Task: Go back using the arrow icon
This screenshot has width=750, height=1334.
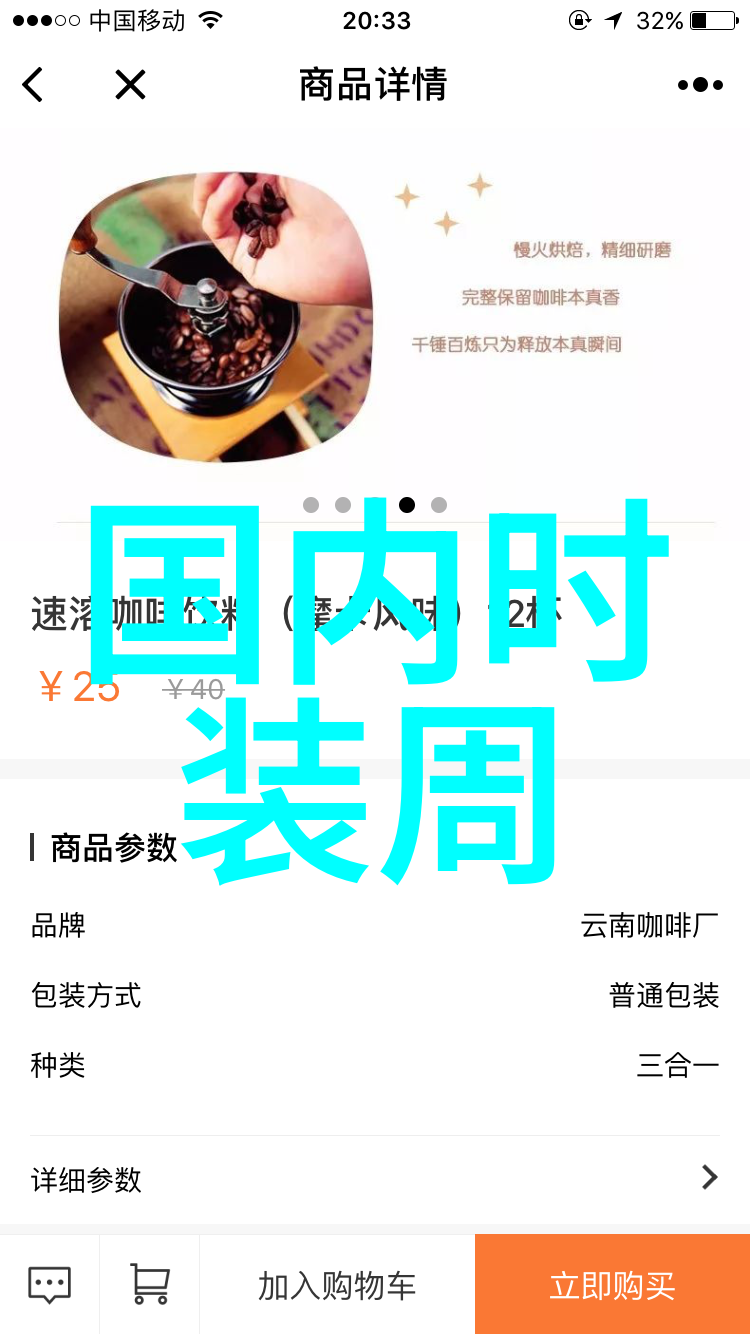Action: 33,85
